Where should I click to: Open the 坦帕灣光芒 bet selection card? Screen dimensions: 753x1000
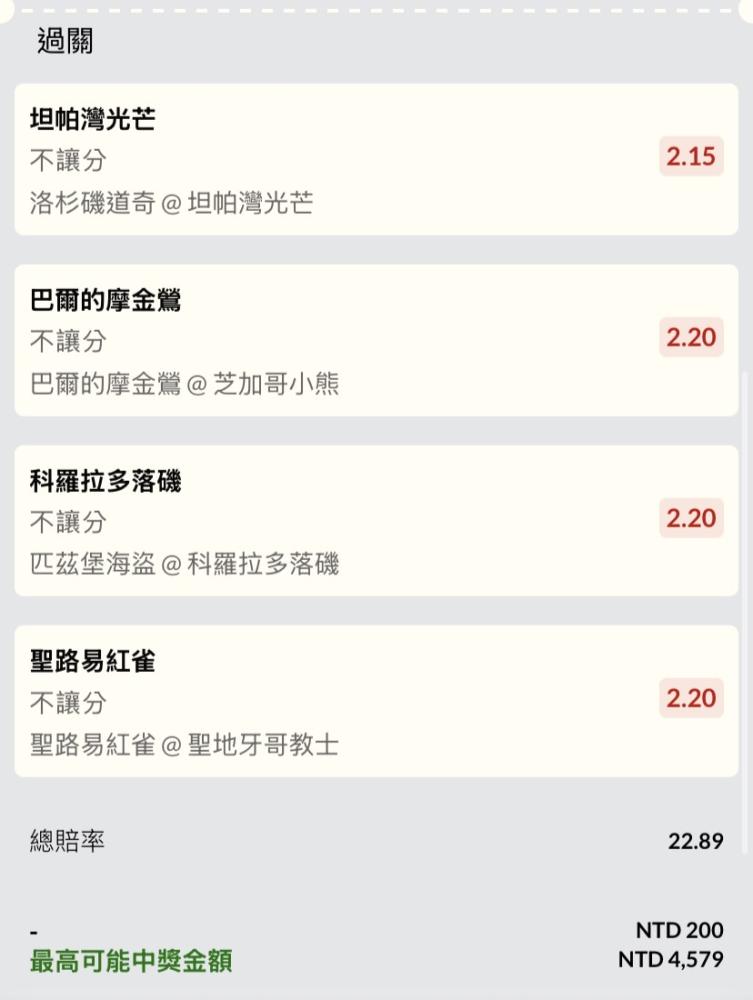click(376, 160)
